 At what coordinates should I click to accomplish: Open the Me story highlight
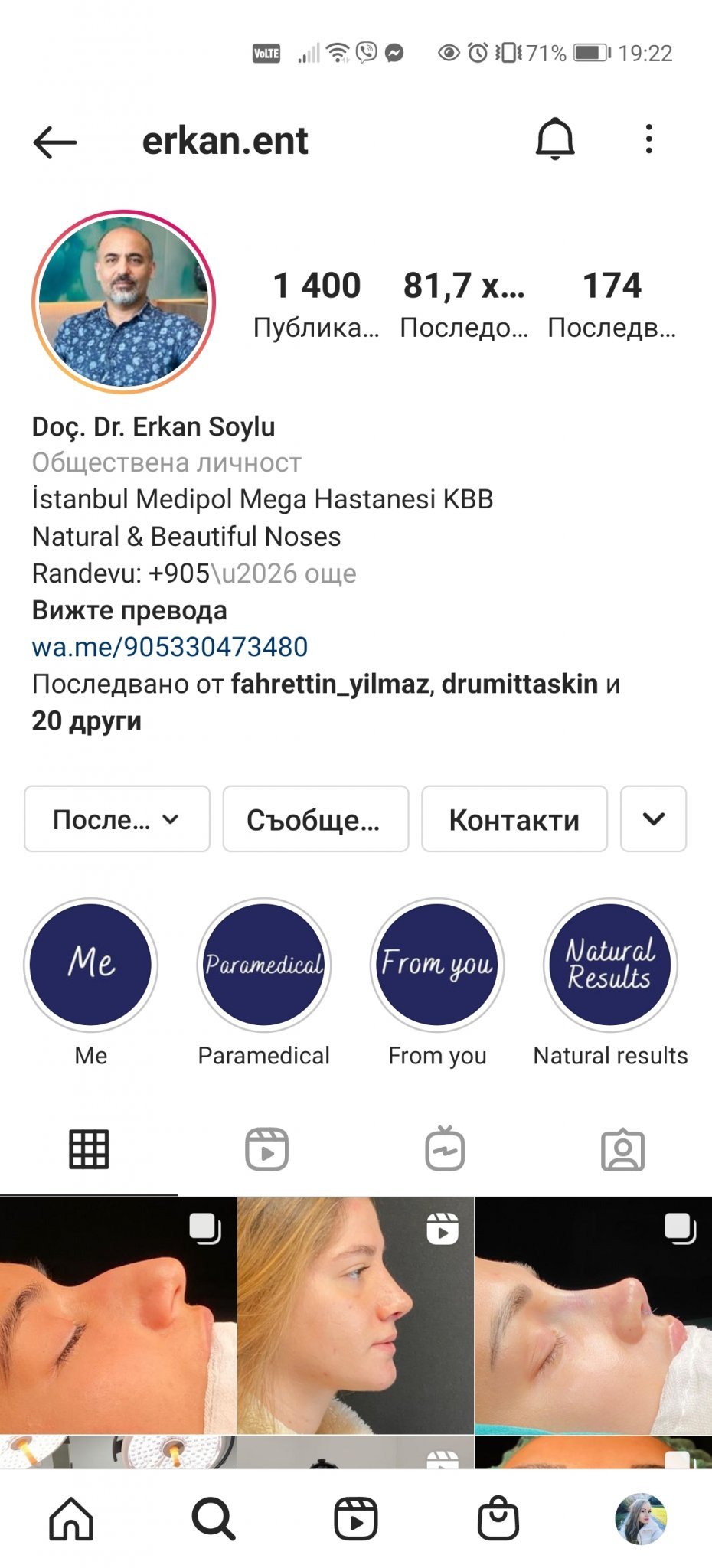click(91, 965)
